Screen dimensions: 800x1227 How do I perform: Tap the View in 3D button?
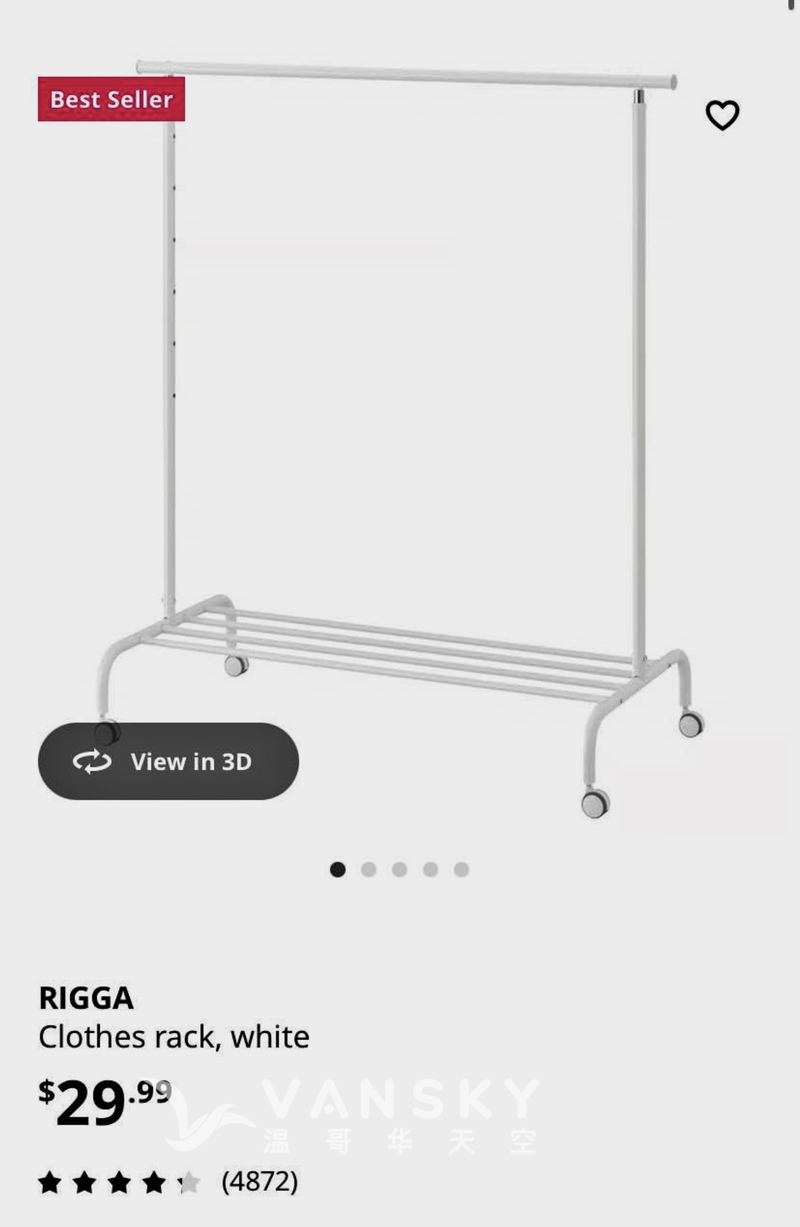(168, 761)
